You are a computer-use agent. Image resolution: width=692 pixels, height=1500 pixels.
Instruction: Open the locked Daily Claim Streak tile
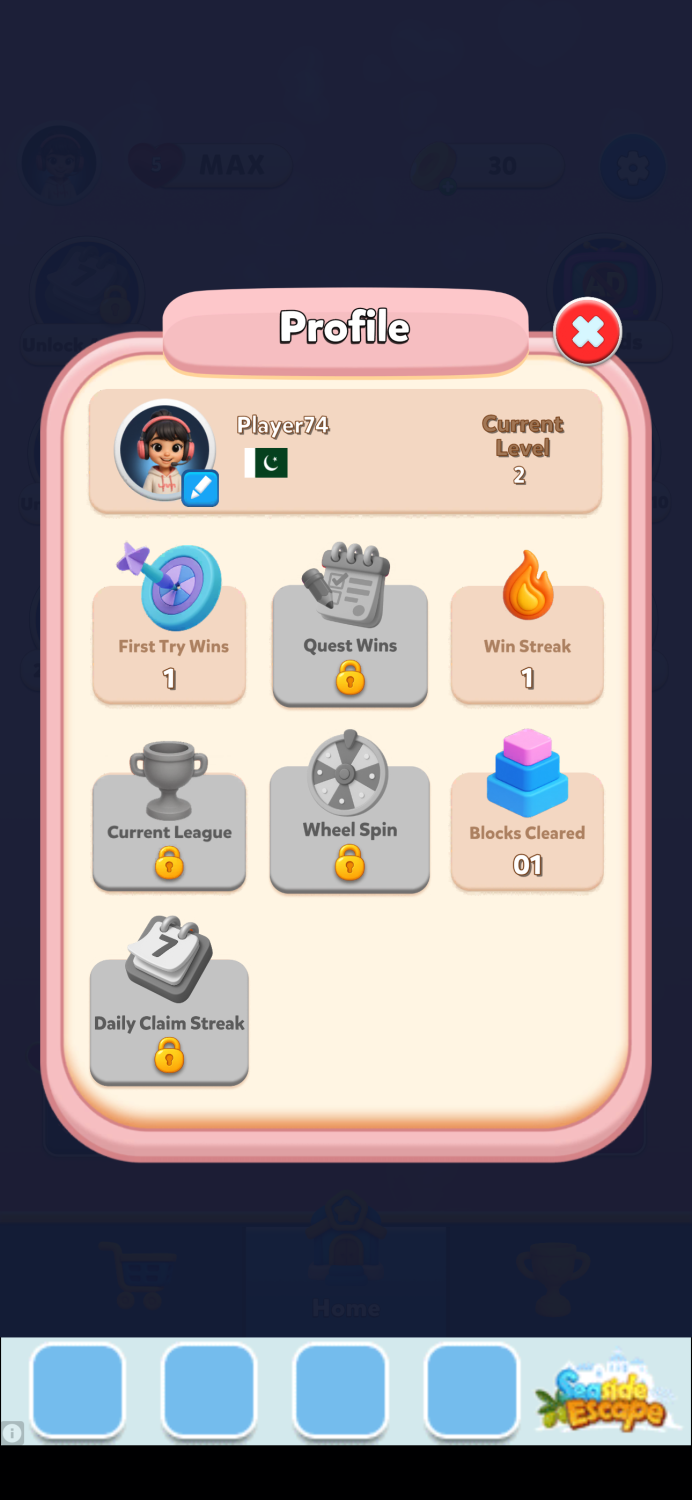click(169, 1022)
